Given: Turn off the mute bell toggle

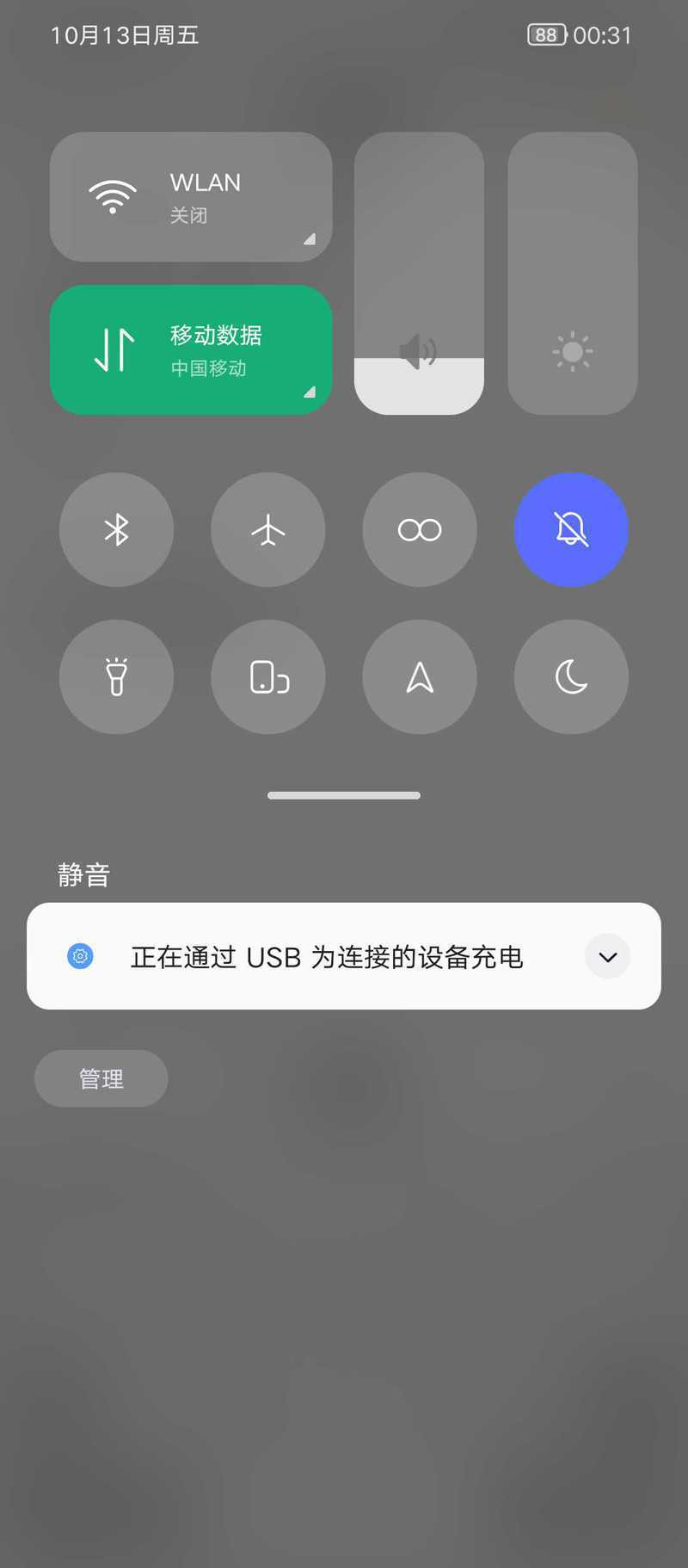Looking at the screenshot, I should coord(571,529).
